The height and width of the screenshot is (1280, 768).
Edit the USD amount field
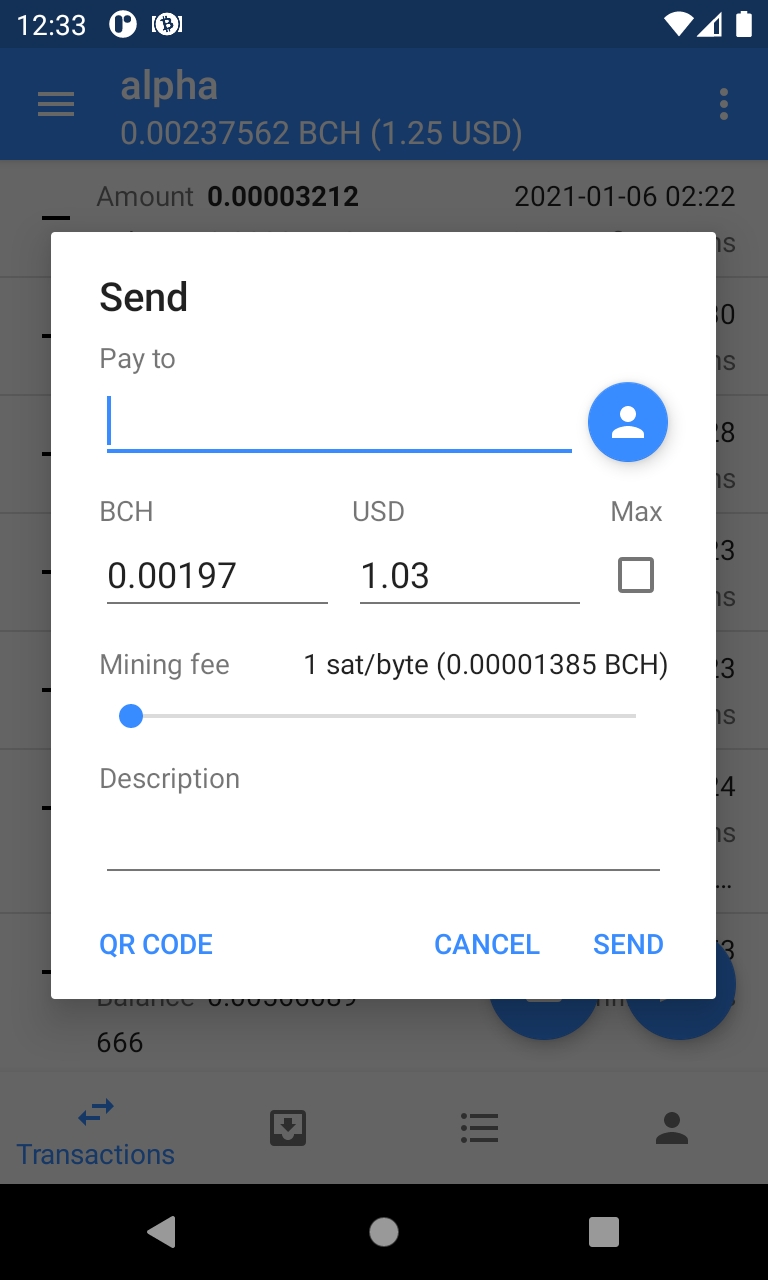point(470,576)
